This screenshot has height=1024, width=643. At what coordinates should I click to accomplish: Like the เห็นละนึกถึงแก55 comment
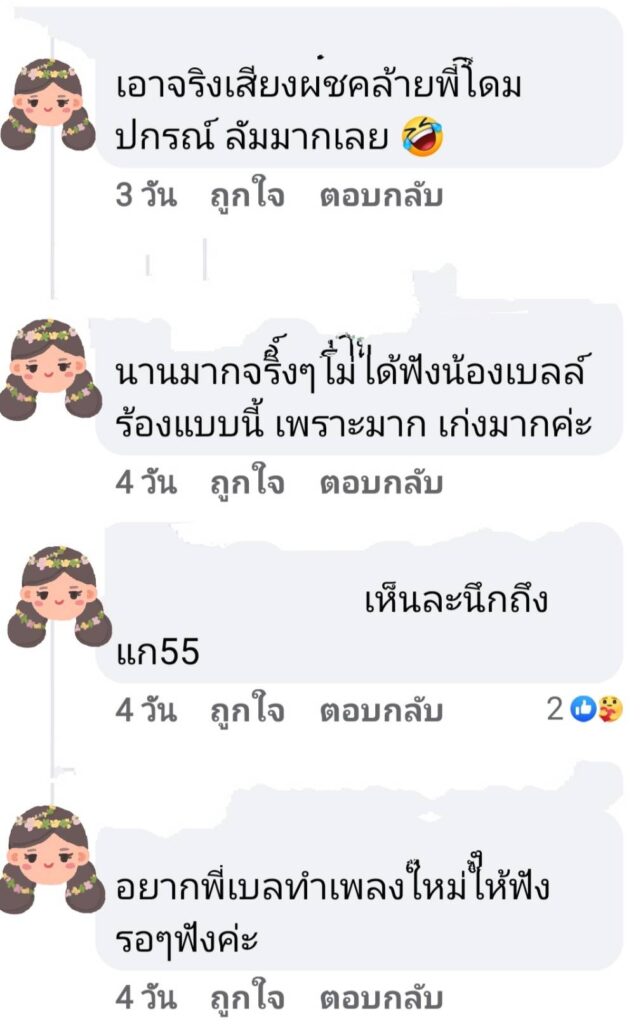coord(246,711)
